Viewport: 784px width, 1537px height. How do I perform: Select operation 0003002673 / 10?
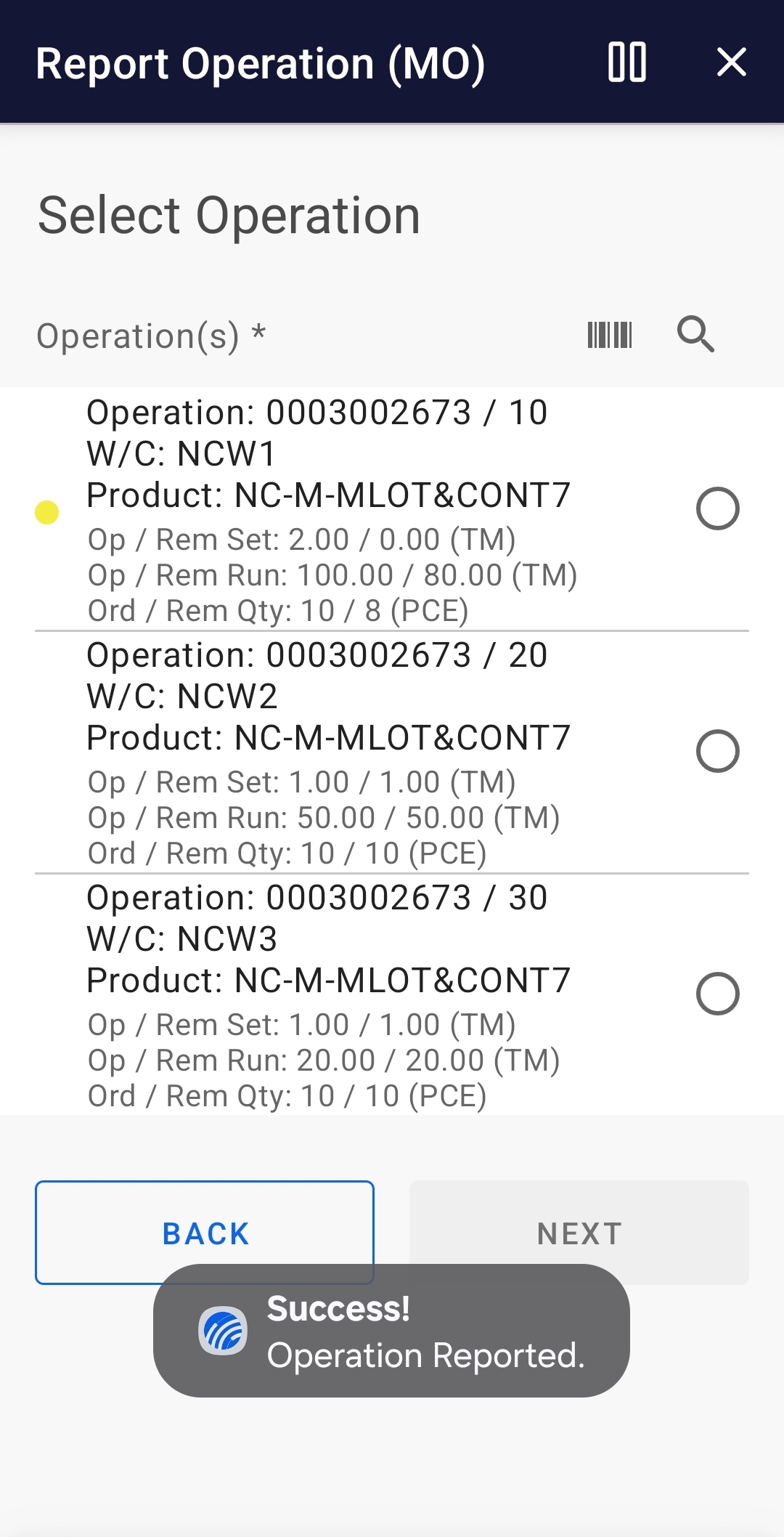coord(718,509)
